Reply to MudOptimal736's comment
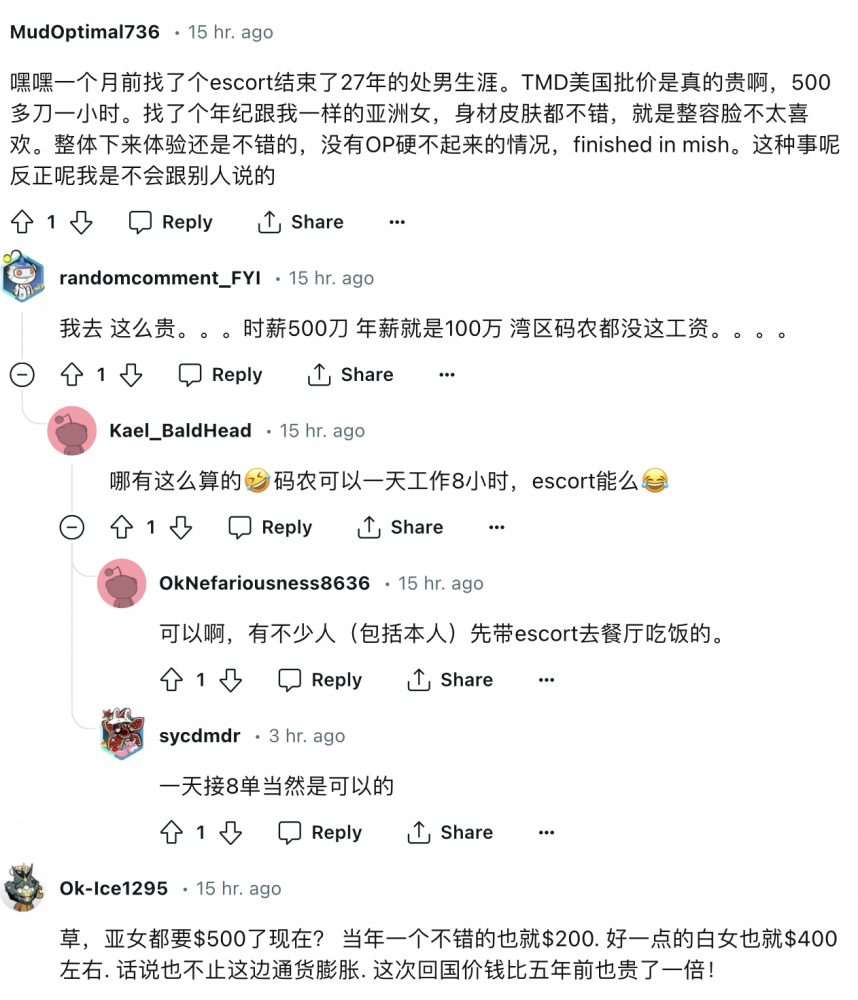The image size is (858, 1000). (x=171, y=222)
